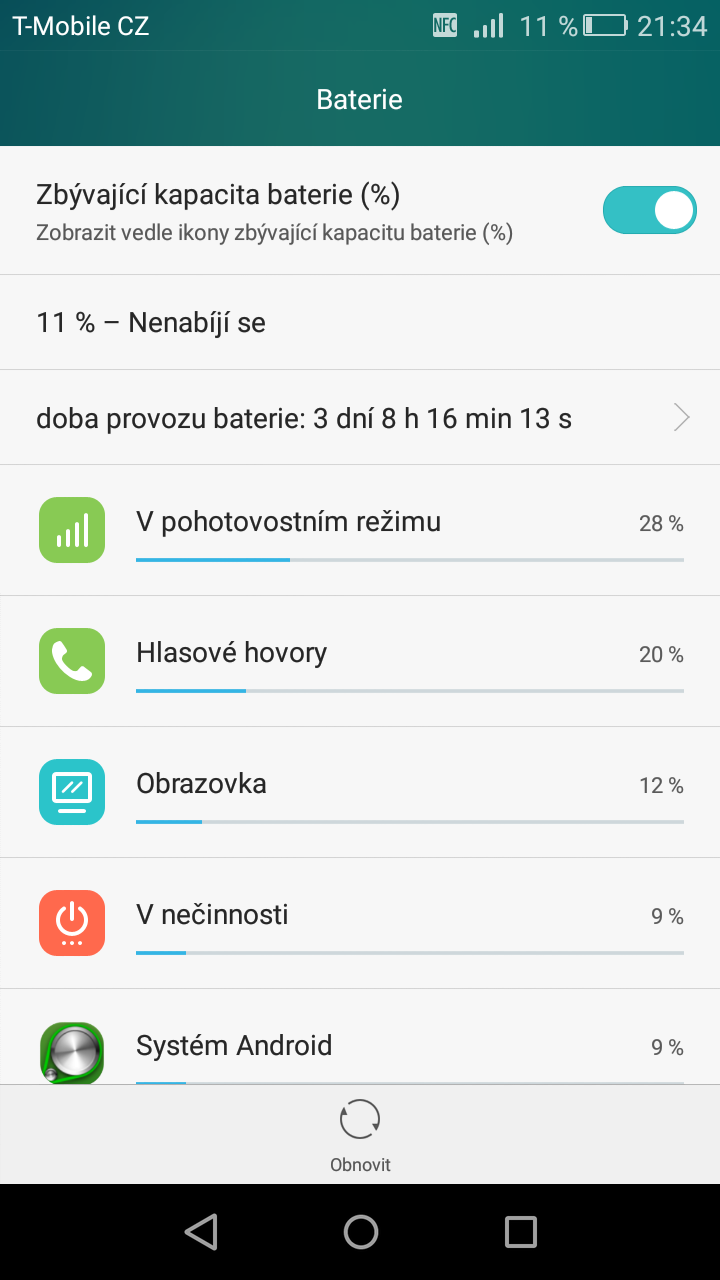Open V pohotovostním režimu usage details
The width and height of the screenshot is (720, 1280).
[x=360, y=530]
